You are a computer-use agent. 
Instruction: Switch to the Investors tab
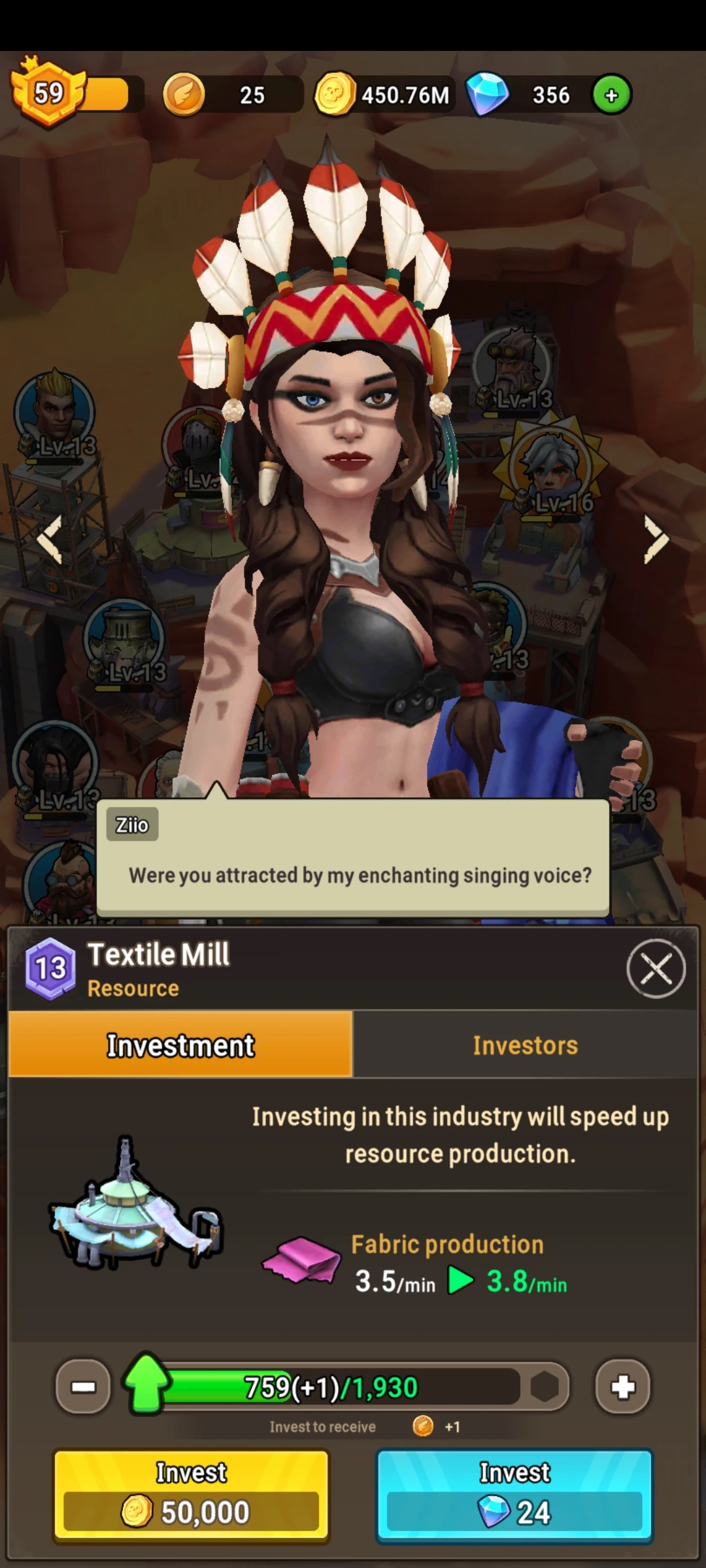click(x=525, y=1045)
